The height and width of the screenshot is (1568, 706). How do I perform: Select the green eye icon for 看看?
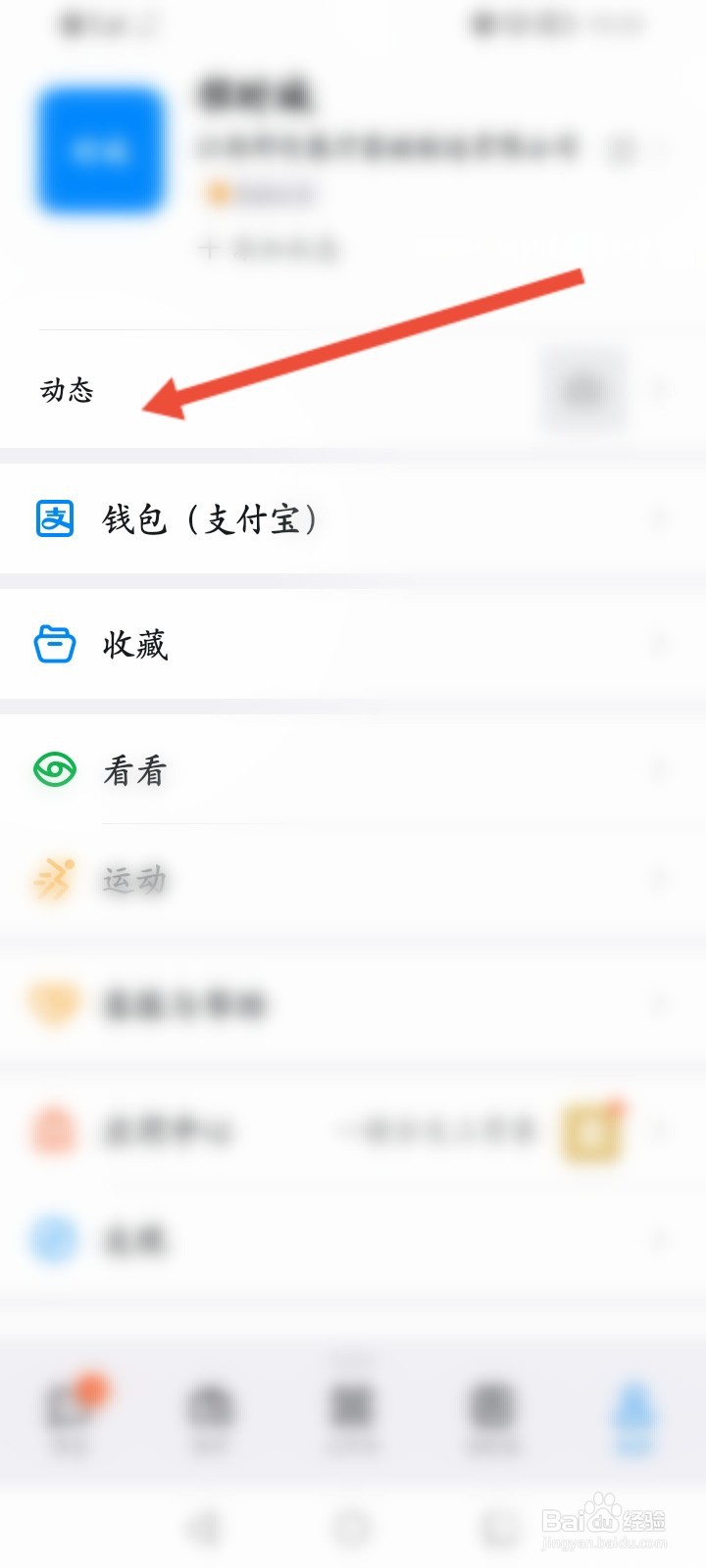point(56,770)
